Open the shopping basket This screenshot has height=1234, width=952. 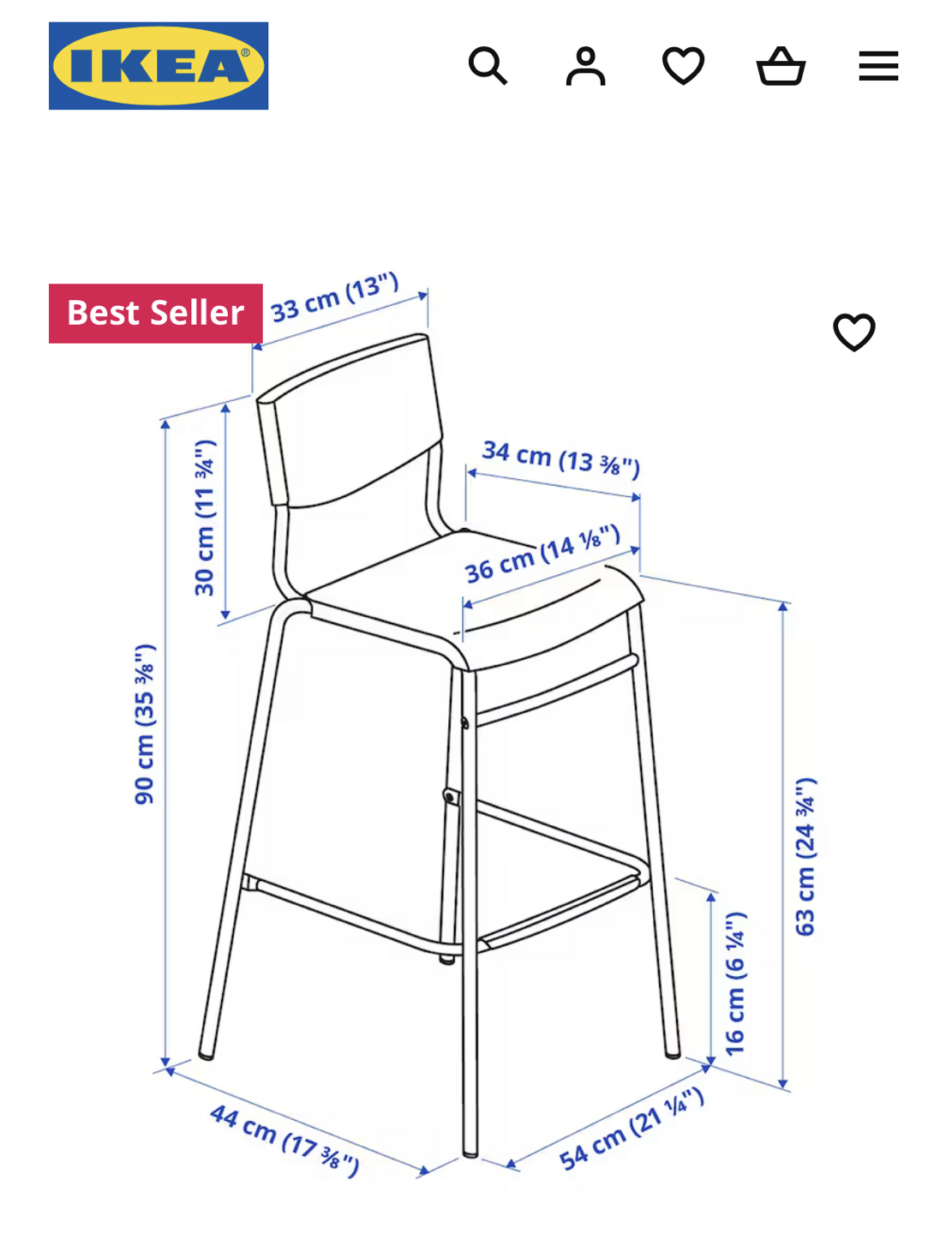pyautogui.click(x=781, y=66)
